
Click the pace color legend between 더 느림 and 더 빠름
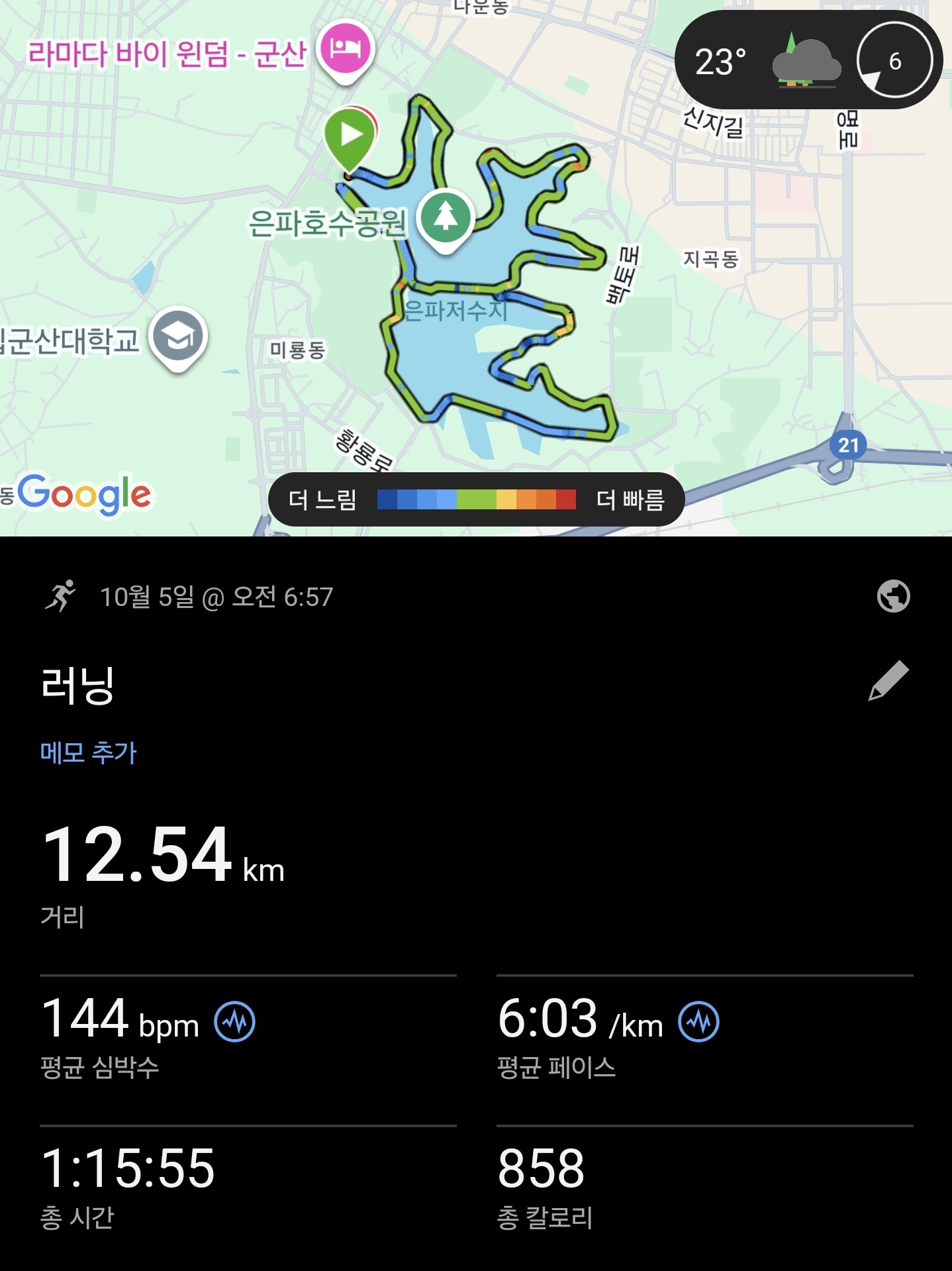click(x=478, y=501)
